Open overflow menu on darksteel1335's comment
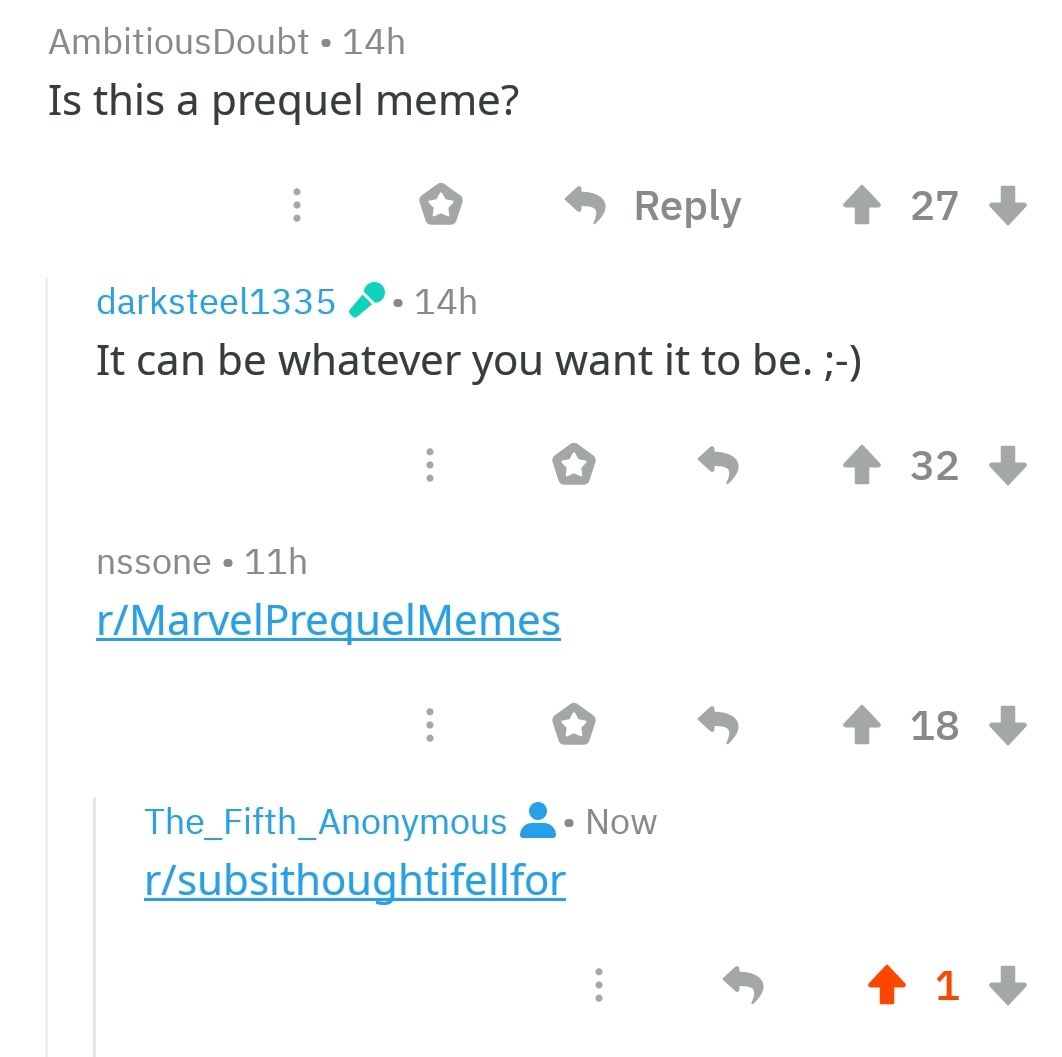 click(x=429, y=465)
